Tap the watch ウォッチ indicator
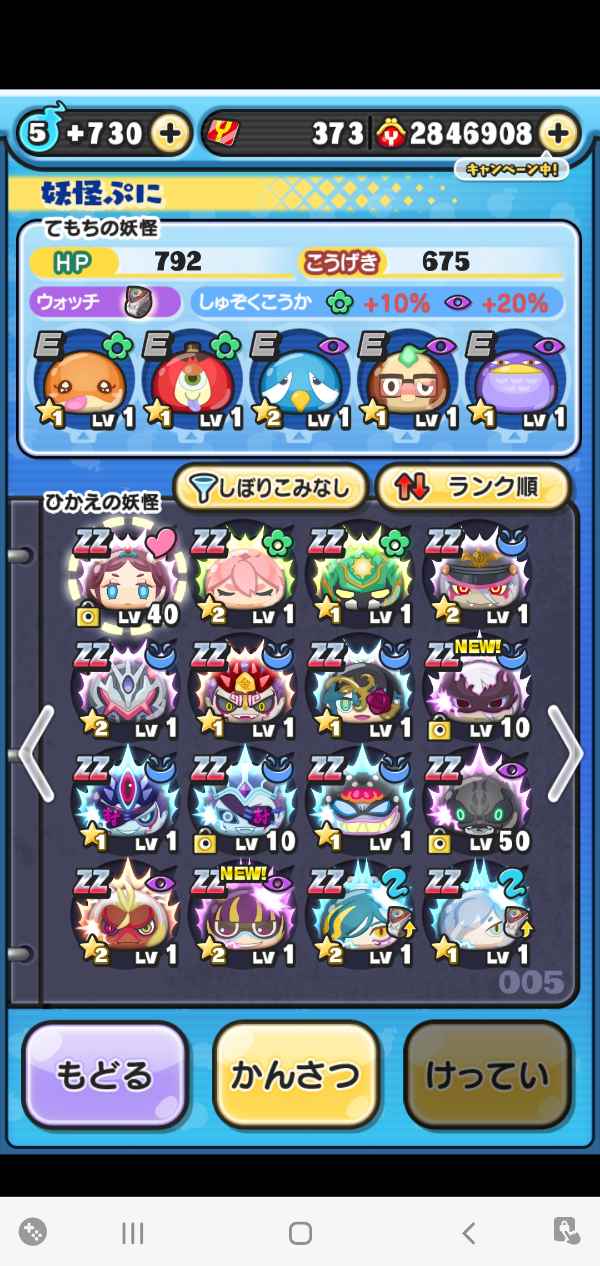The height and width of the screenshot is (1266, 600). [x=105, y=301]
